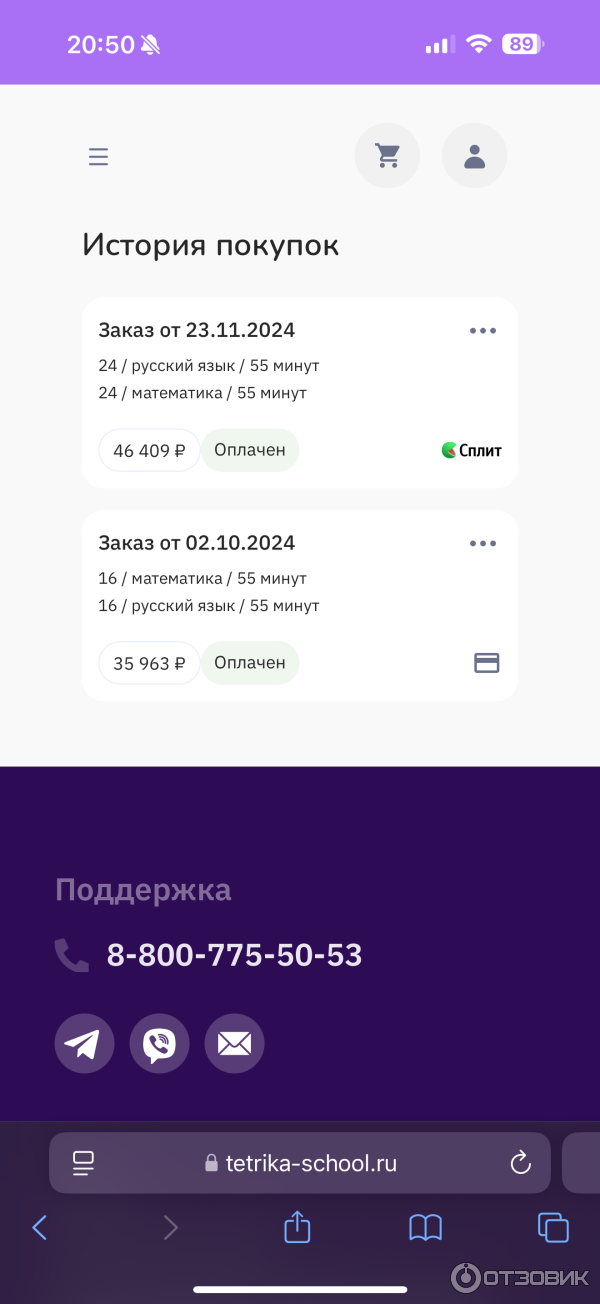Image resolution: width=600 pixels, height=1304 pixels.
Task: Reload the page
Action: [520, 1163]
